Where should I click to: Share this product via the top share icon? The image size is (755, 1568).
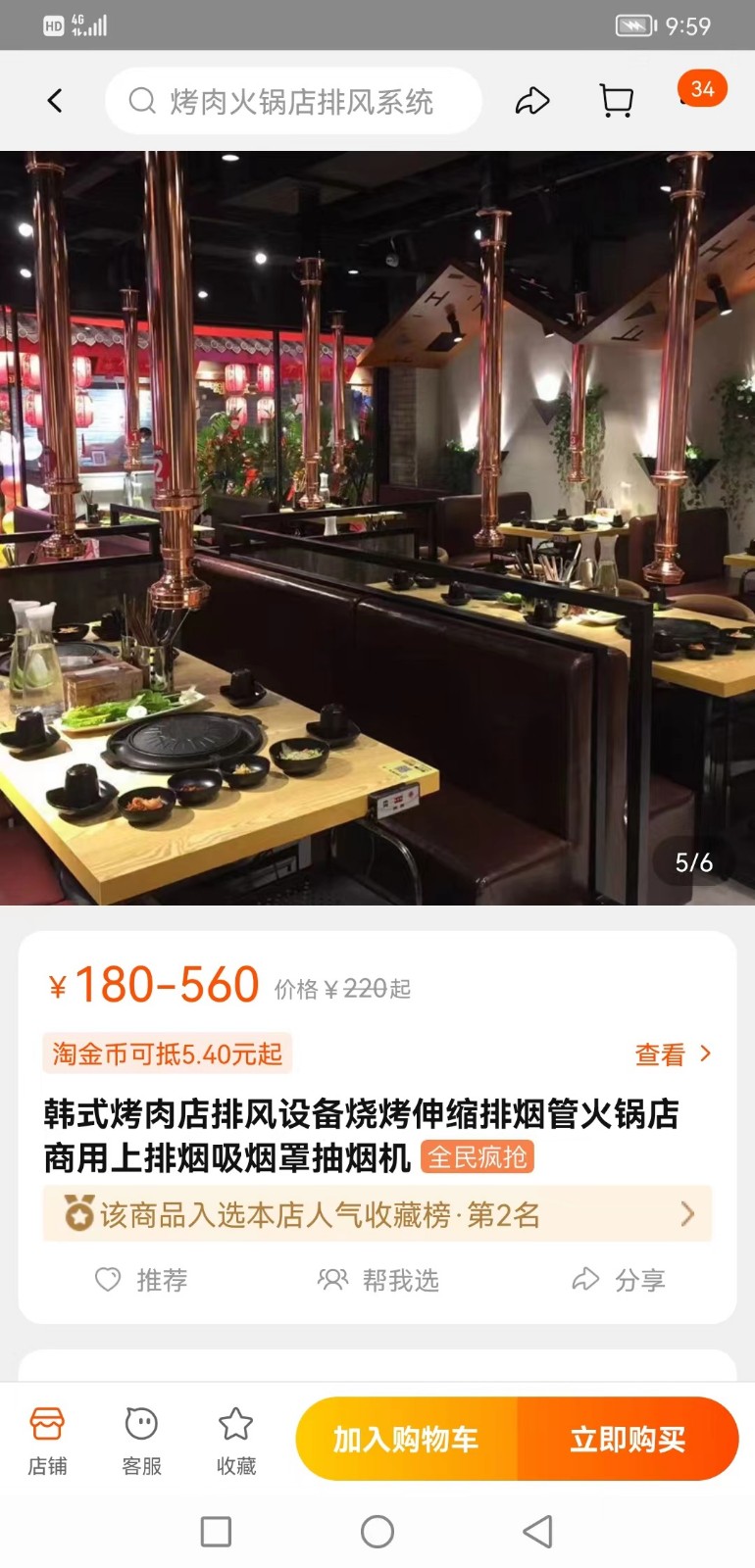[x=532, y=101]
